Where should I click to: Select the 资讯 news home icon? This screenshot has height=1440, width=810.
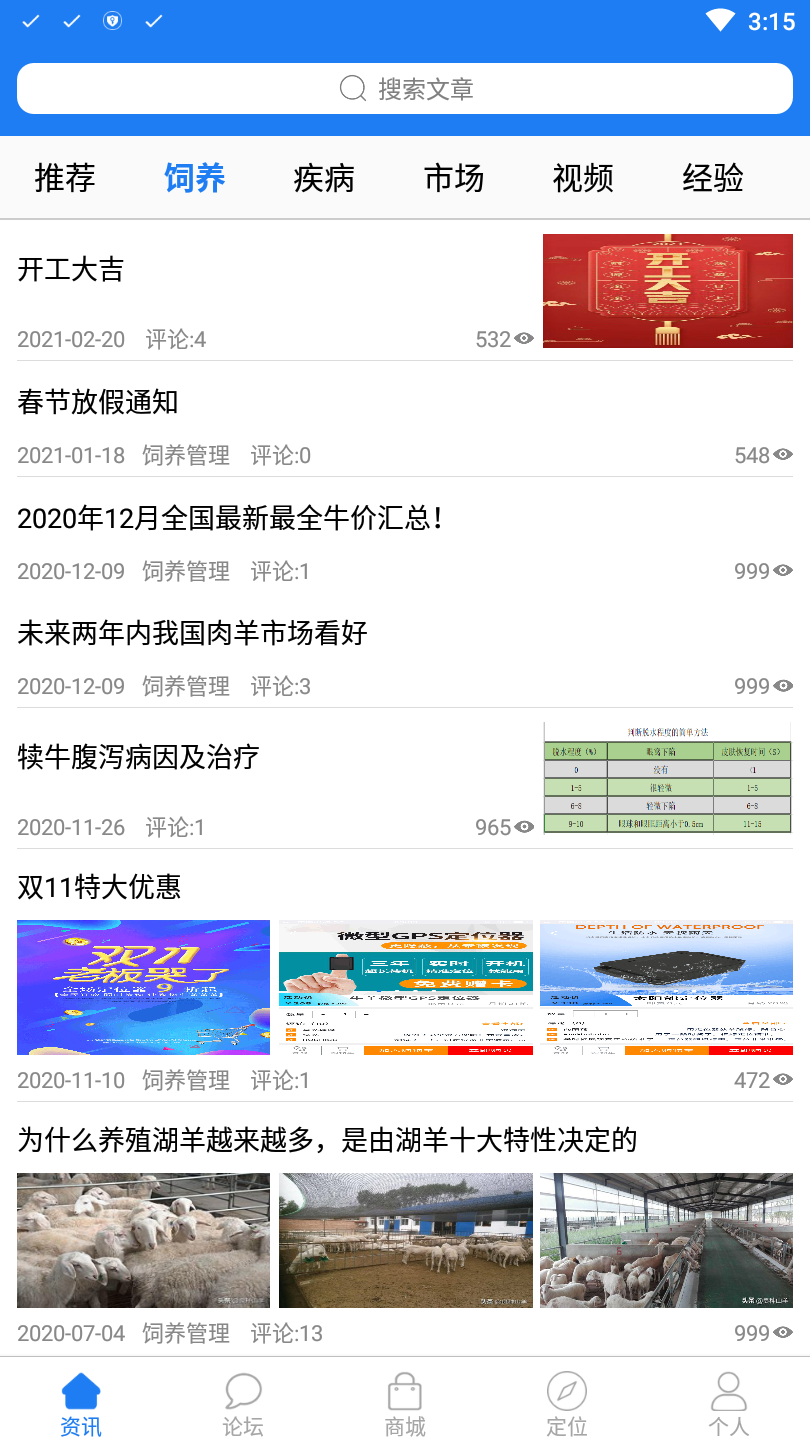80,1390
